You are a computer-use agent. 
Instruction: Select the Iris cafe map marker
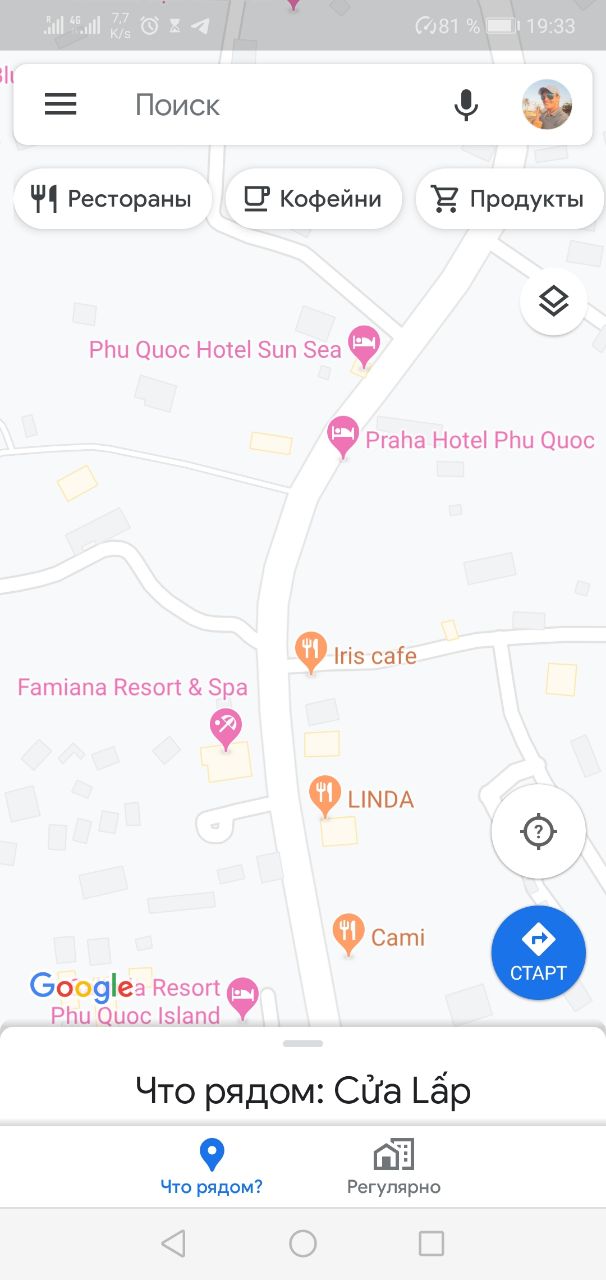point(311,654)
